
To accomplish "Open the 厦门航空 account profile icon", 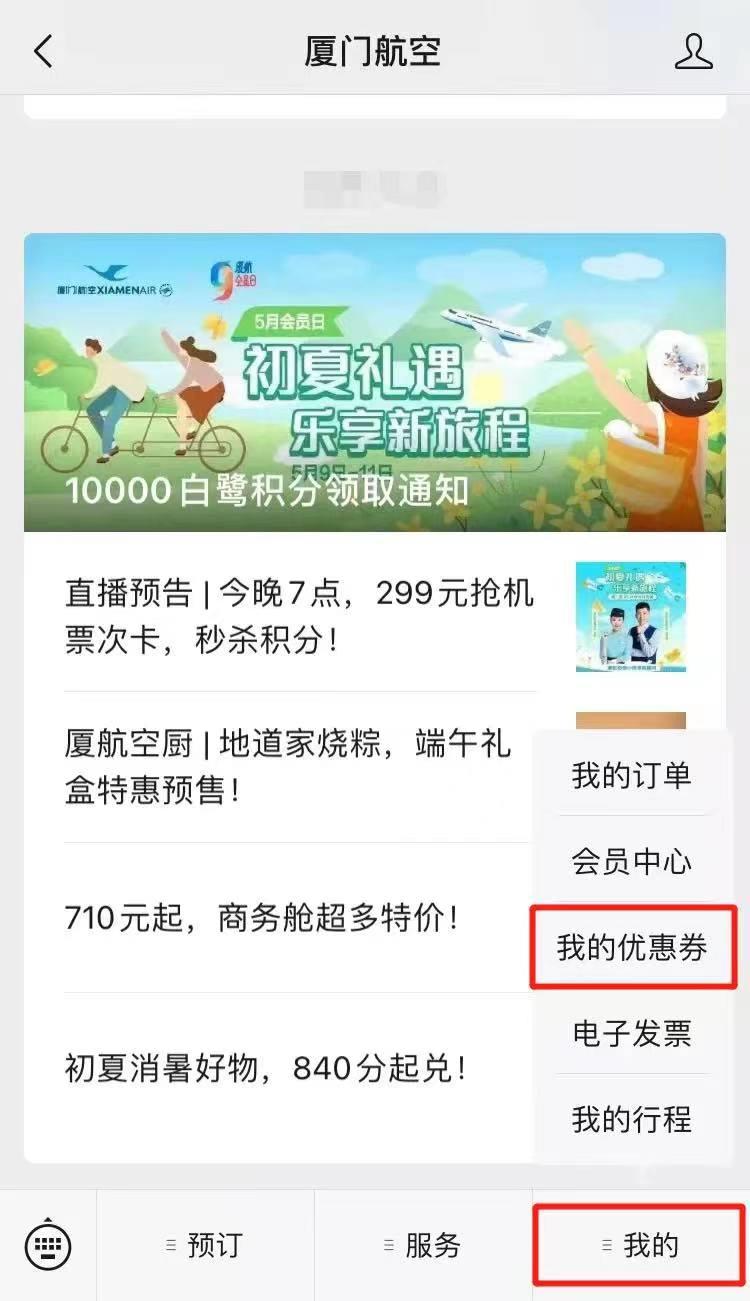I will [693, 51].
